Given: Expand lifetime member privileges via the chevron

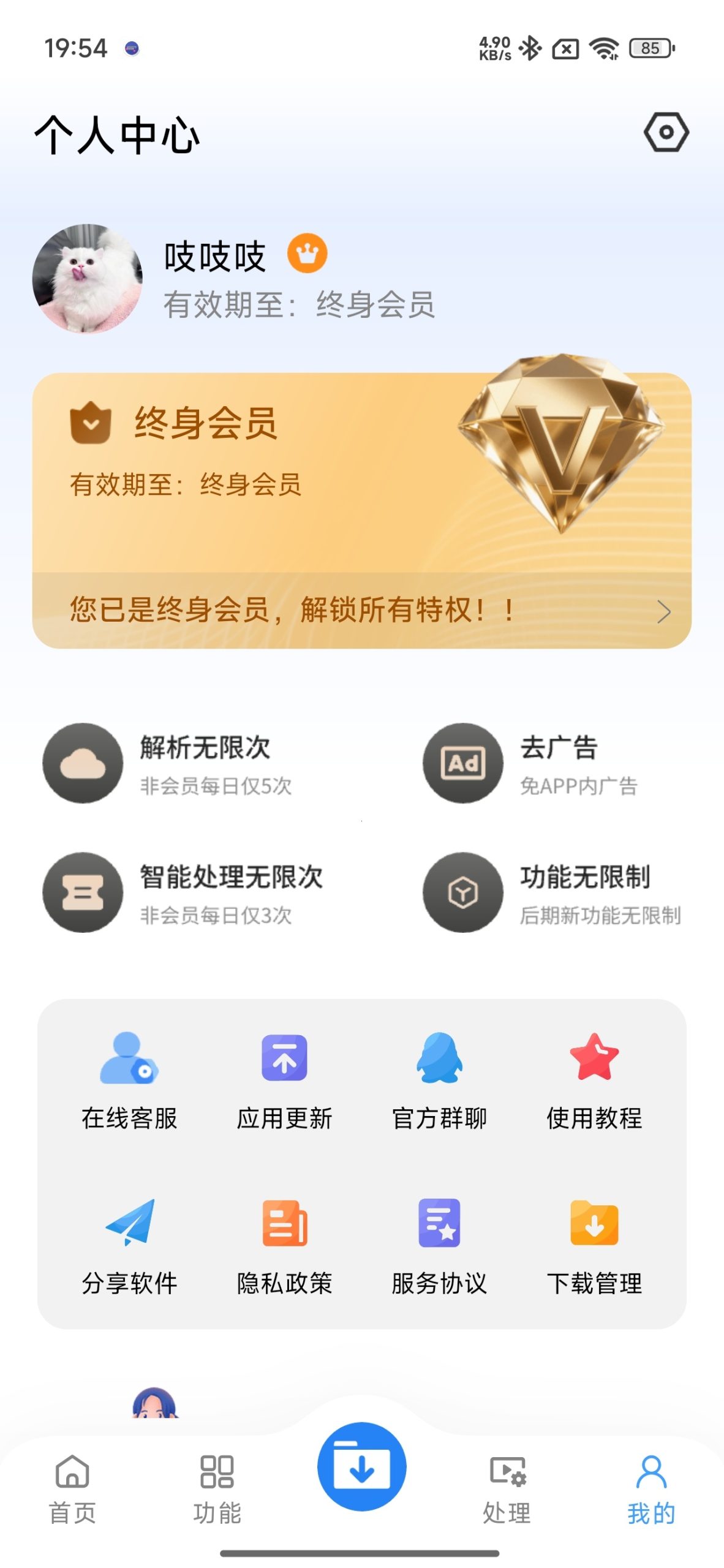Looking at the screenshot, I should (663, 612).
